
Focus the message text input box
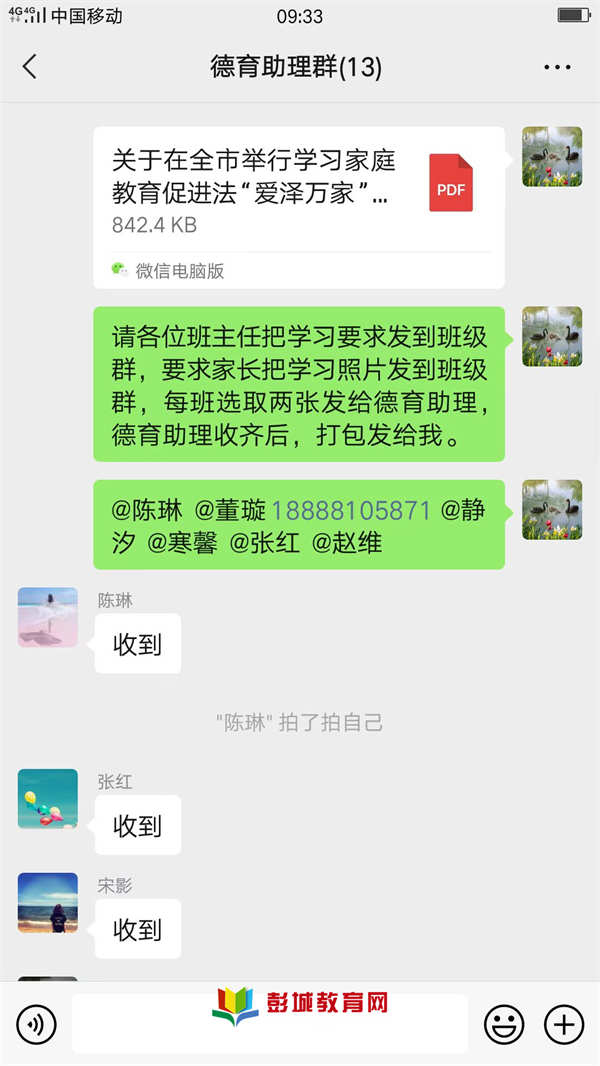coord(270,1023)
